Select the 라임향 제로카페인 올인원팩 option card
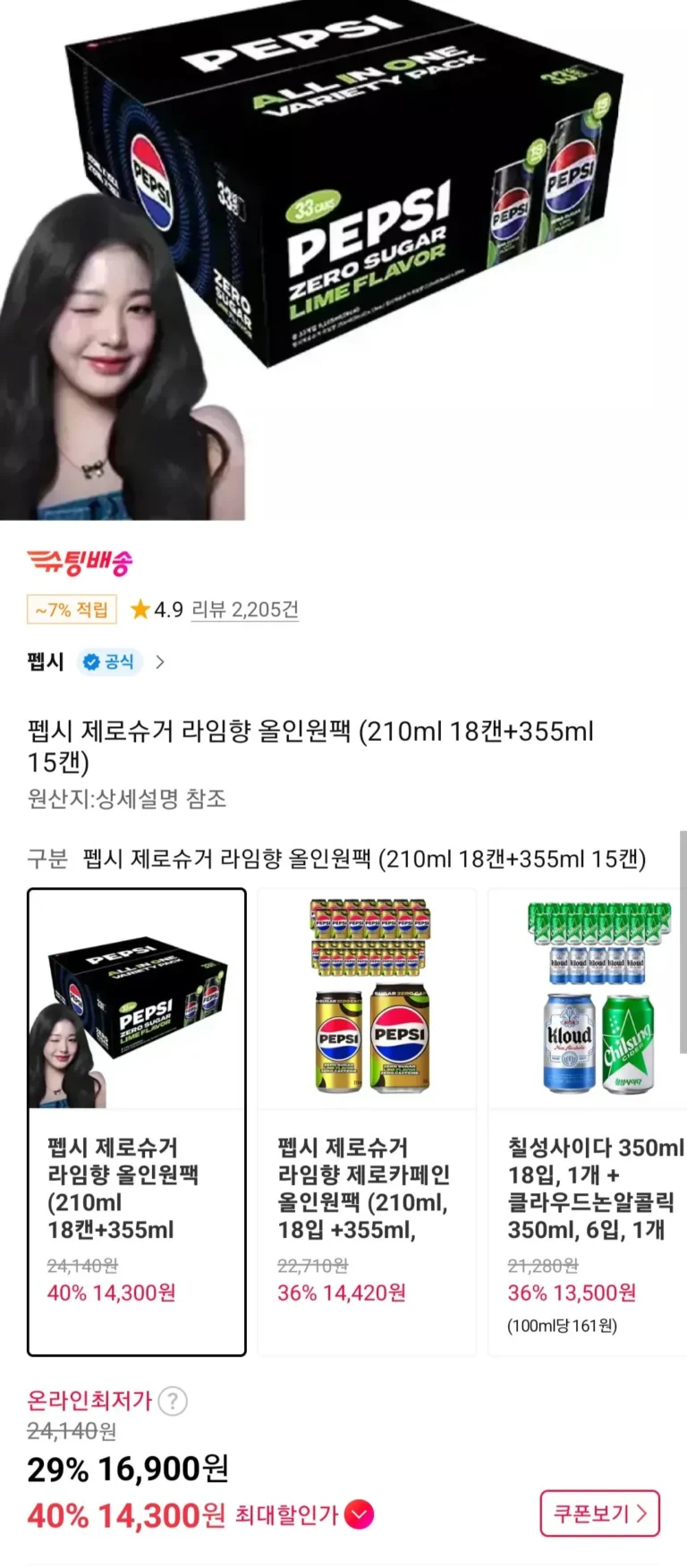Viewport: 687px width, 1568px height. [x=367, y=1122]
